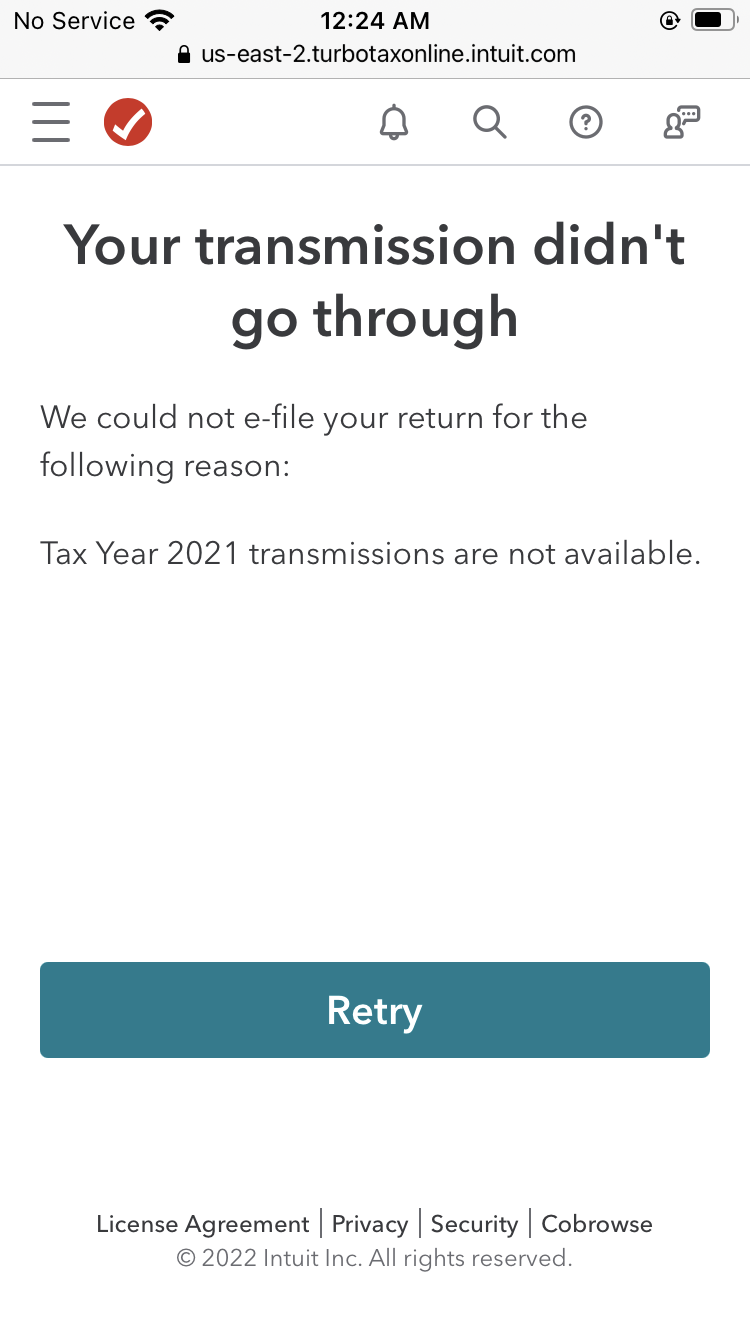Viewport: 750px width, 1334px height.
Task: Open the Security link
Action: (x=474, y=1224)
